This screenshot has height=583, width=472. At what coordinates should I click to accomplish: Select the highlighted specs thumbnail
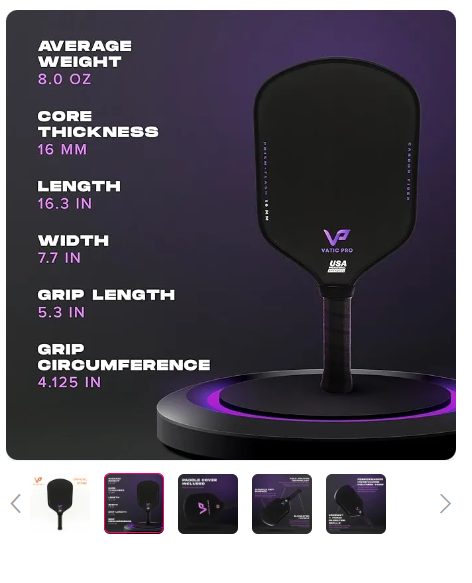[134, 504]
